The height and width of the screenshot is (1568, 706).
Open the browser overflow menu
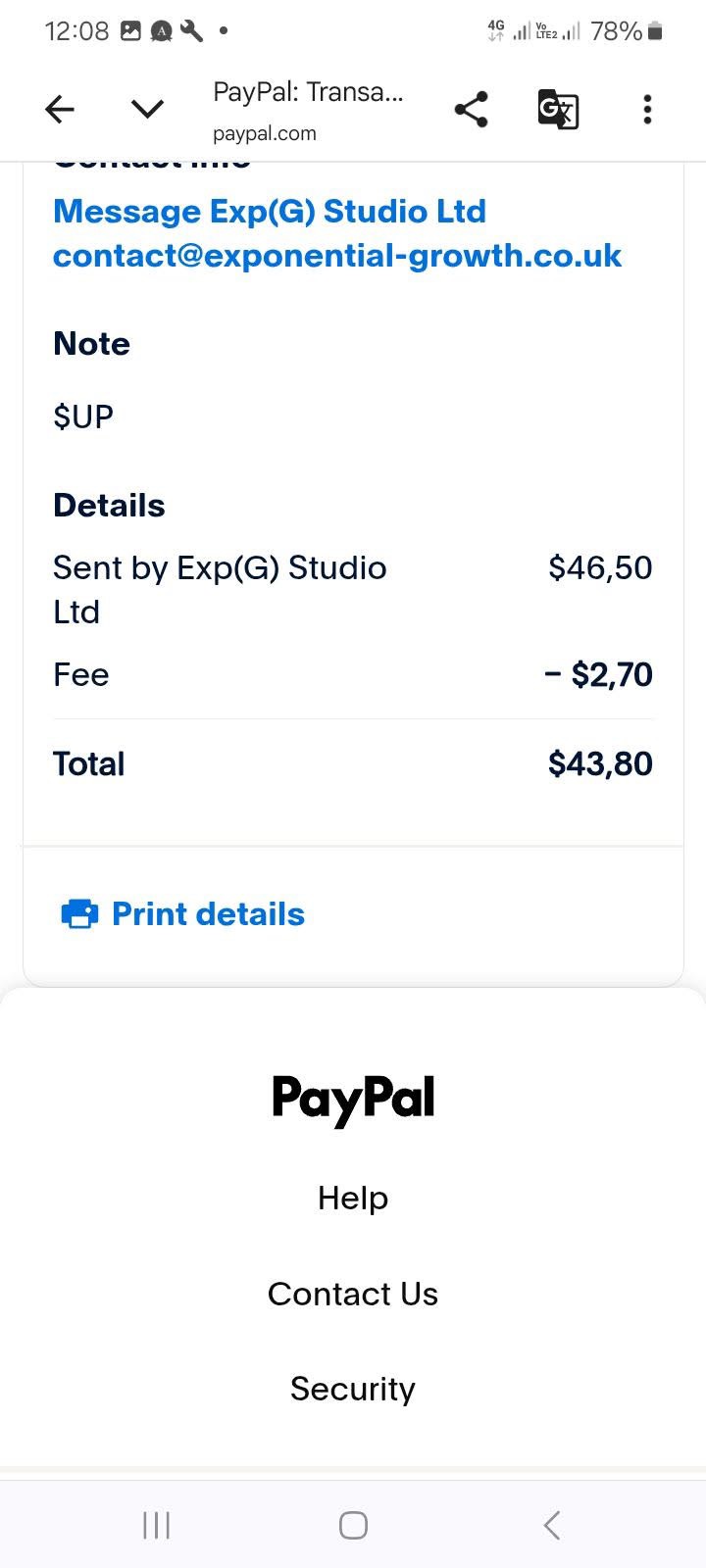647,109
